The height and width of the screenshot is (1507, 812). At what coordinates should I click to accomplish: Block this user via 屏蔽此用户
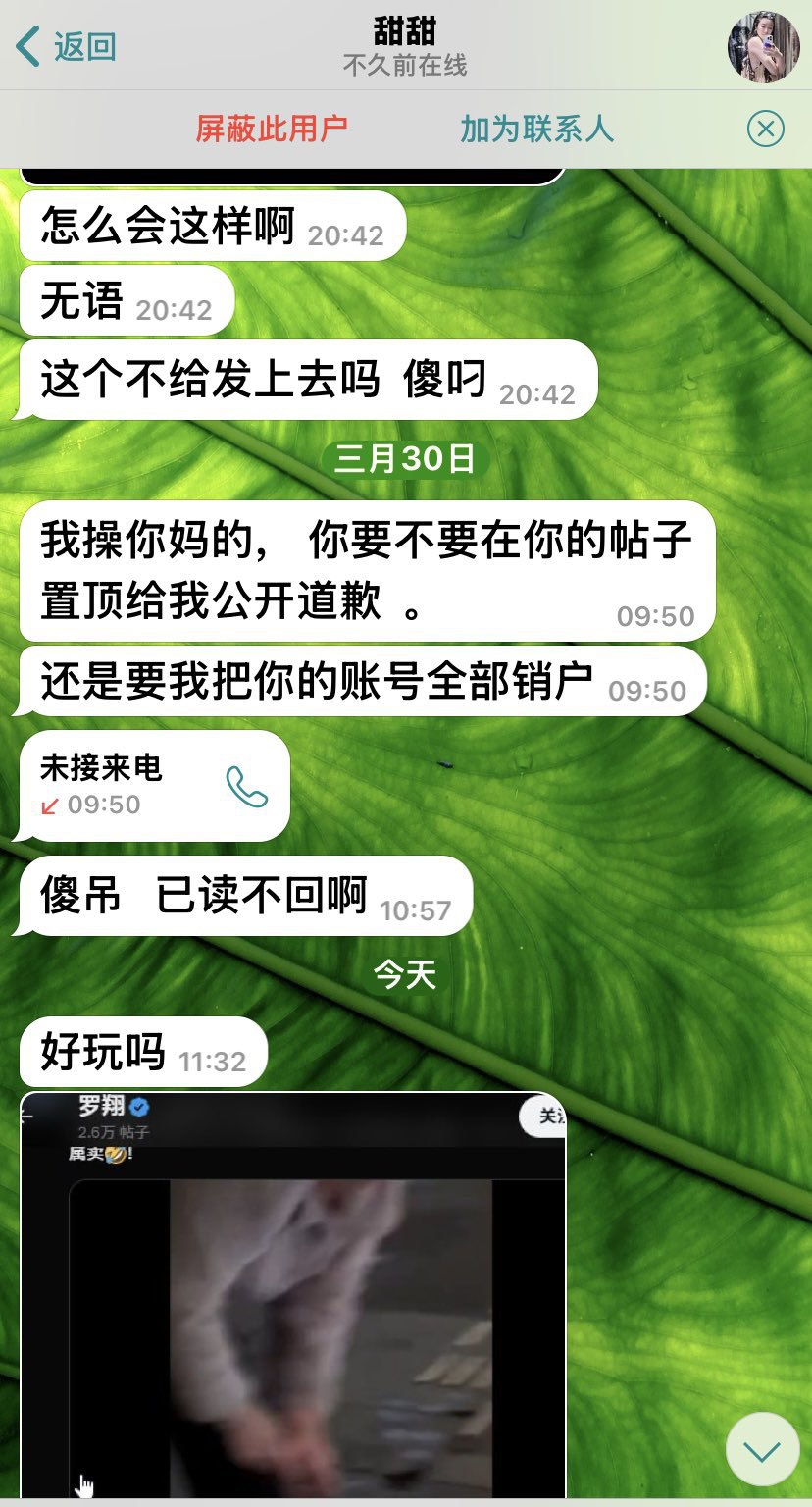tap(272, 129)
